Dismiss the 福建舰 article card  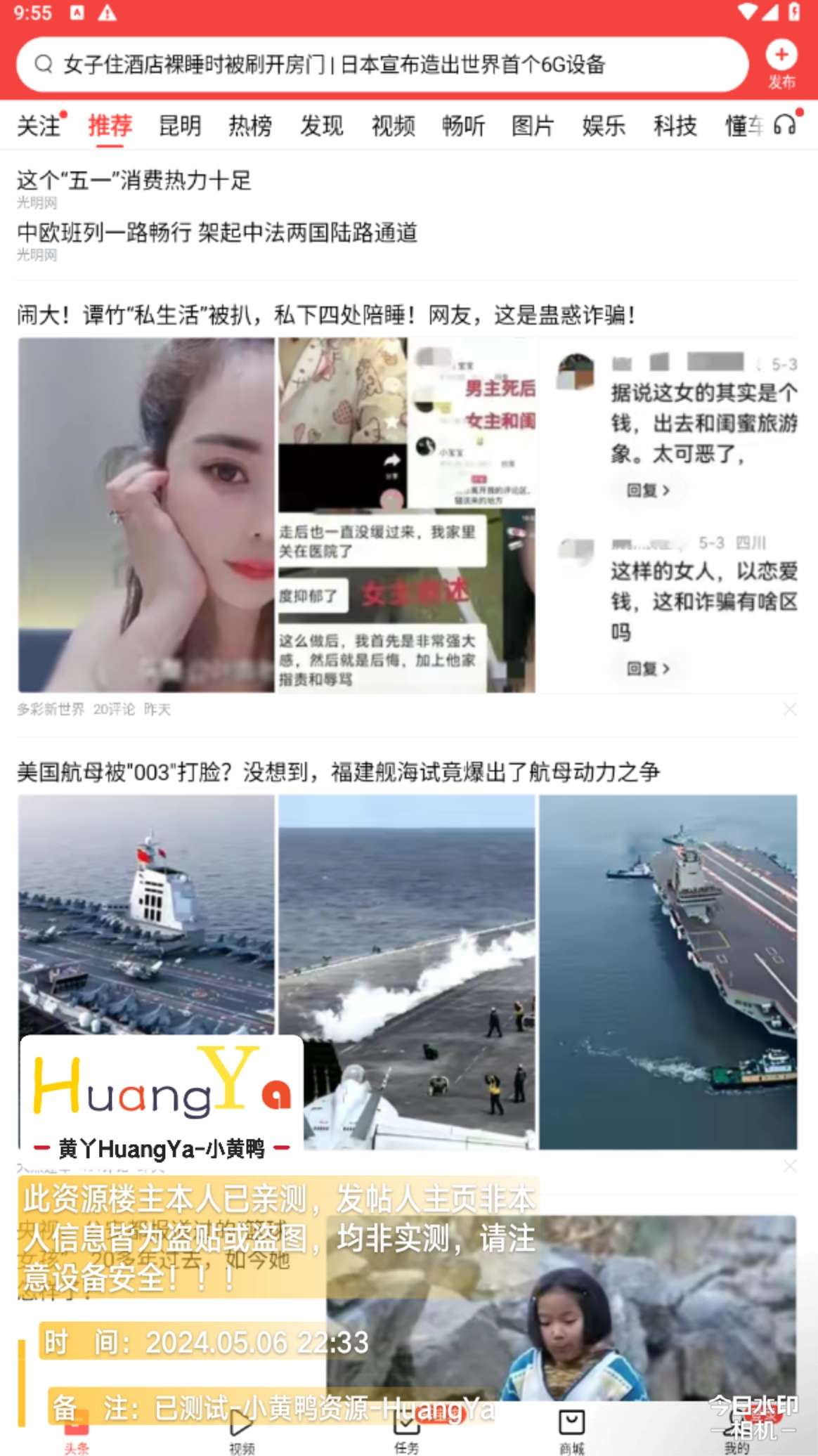(790, 1166)
